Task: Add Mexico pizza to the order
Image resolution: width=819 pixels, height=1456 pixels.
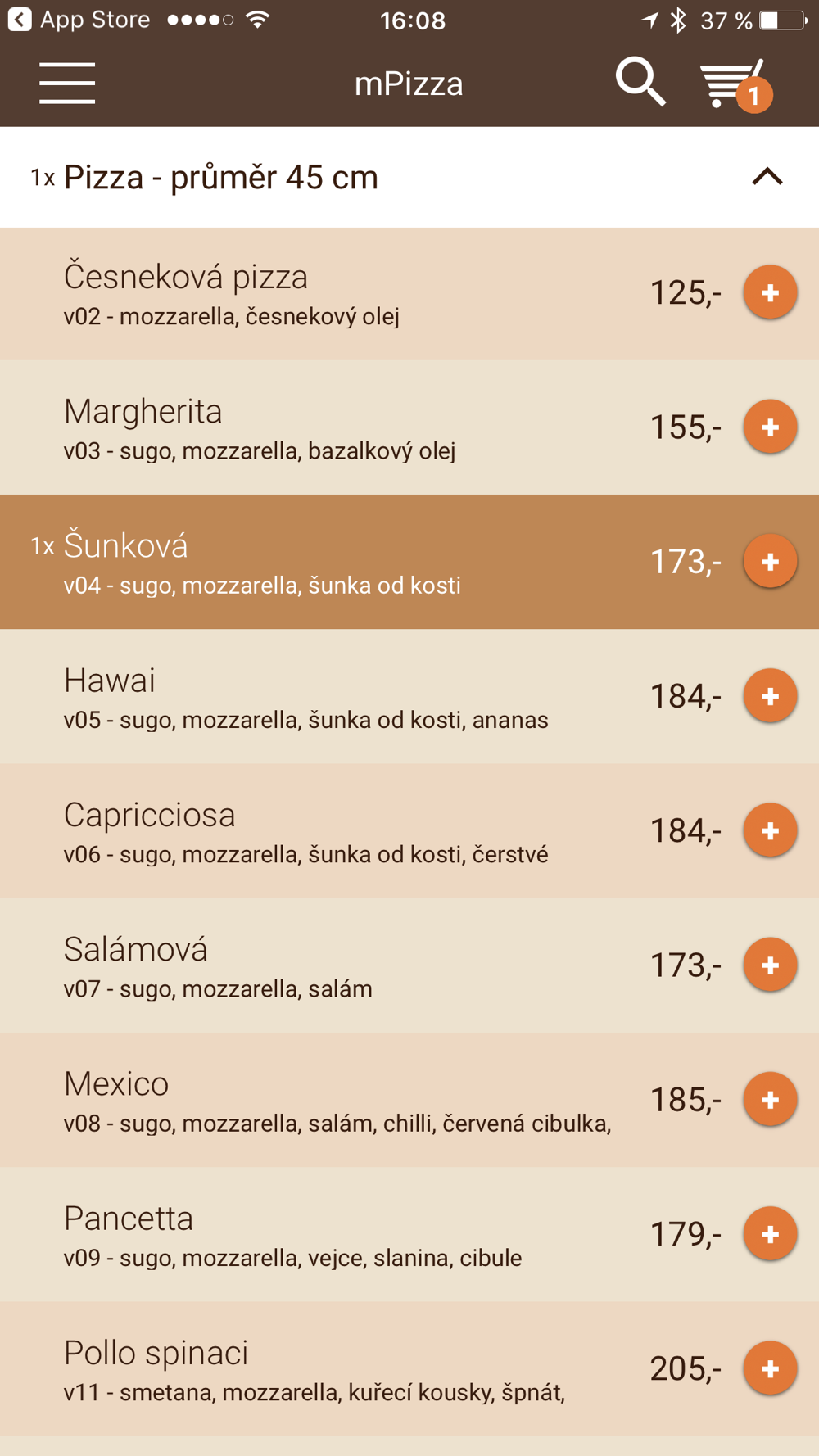Action: [770, 1099]
